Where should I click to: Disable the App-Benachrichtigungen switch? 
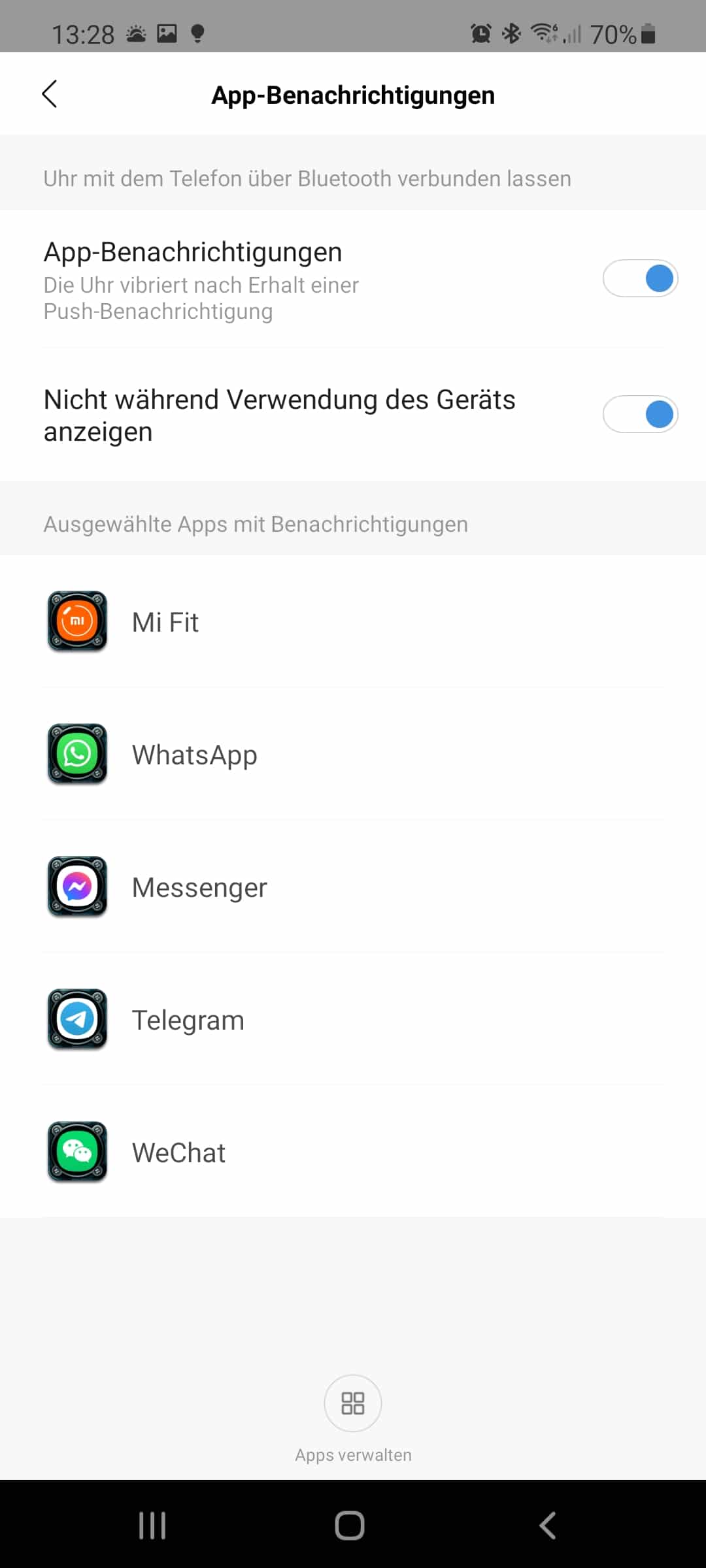[640, 278]
